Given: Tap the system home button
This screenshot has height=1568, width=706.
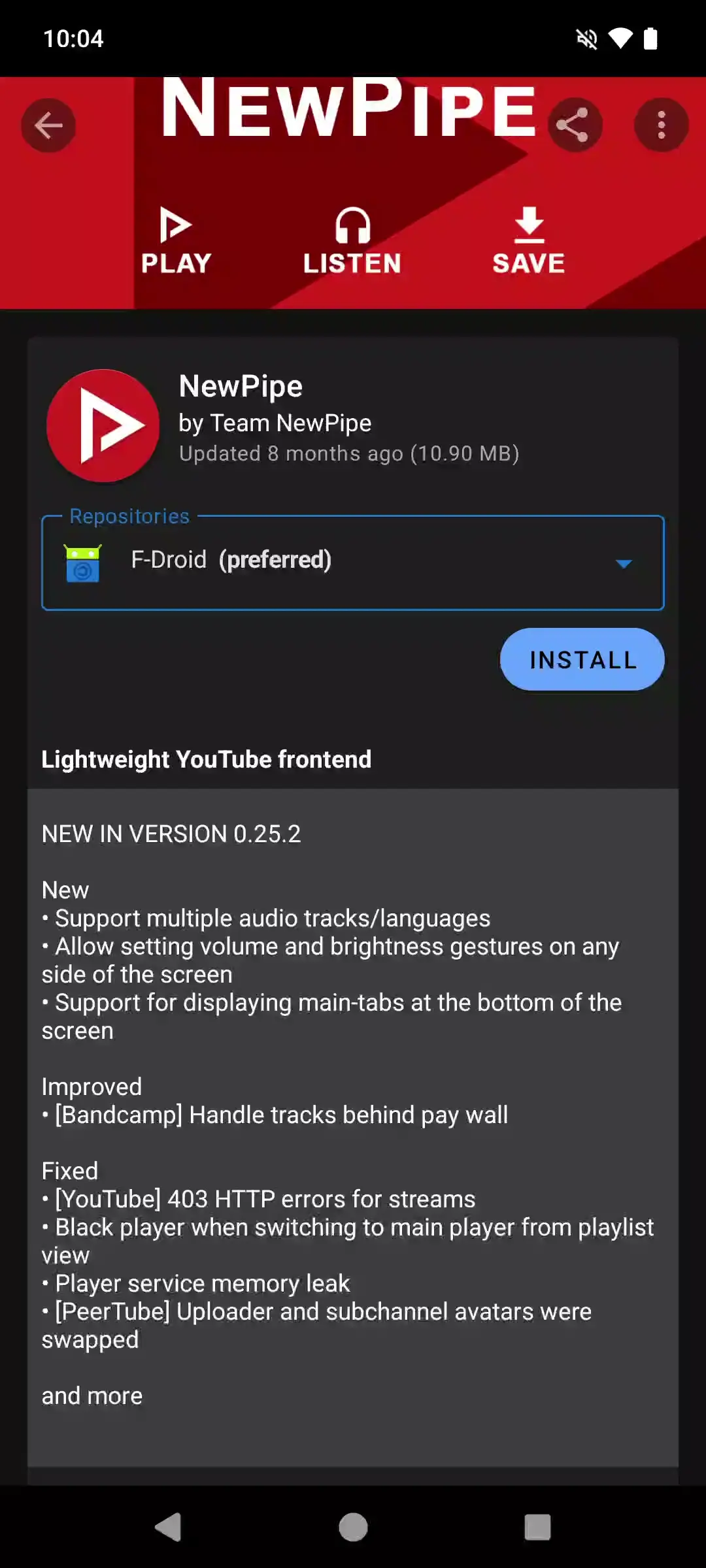Looking at the screenshot, I should 353,1527.
